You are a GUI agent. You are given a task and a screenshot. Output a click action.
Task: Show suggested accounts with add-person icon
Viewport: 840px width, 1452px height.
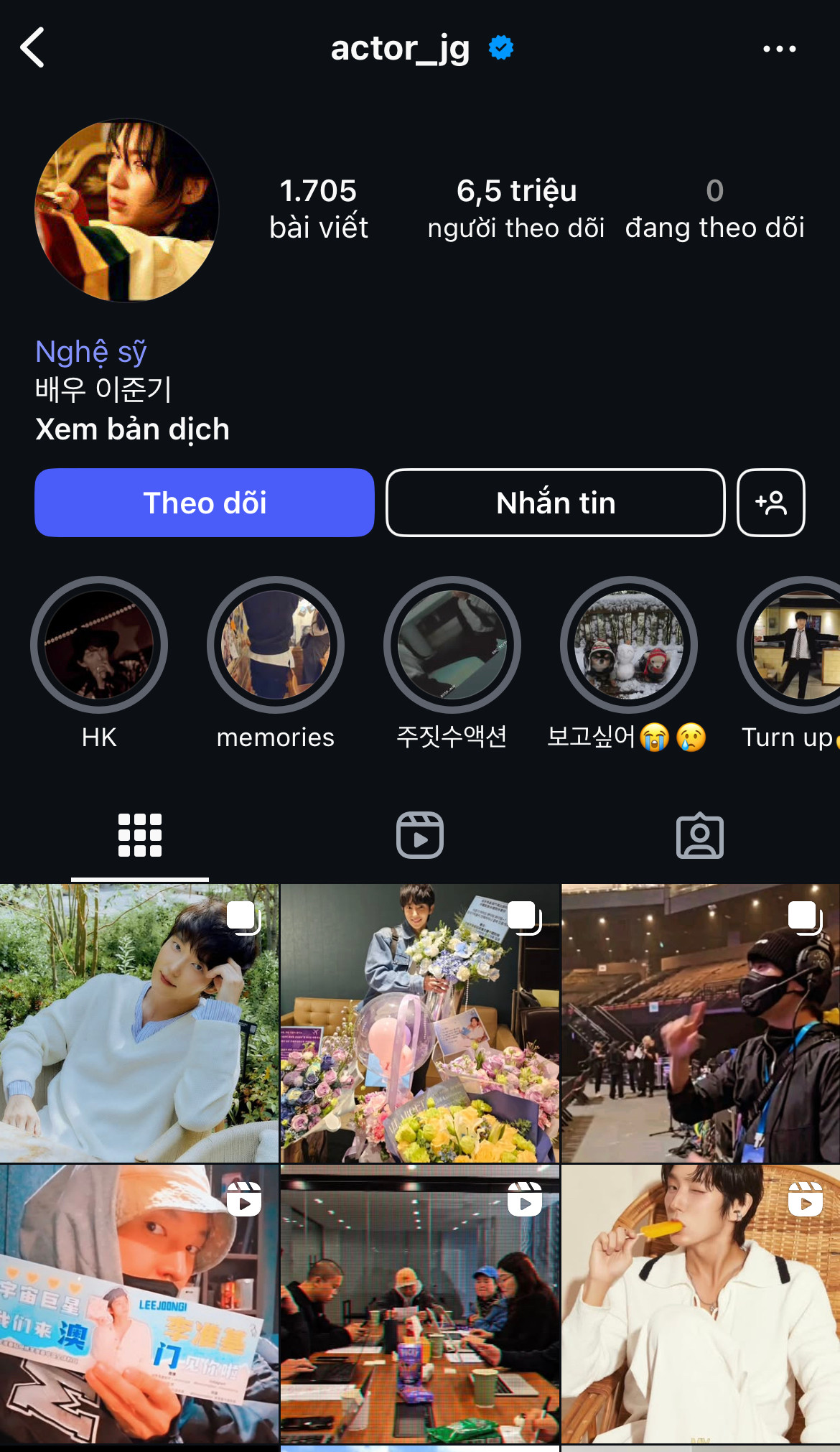(x=771, y=503)
